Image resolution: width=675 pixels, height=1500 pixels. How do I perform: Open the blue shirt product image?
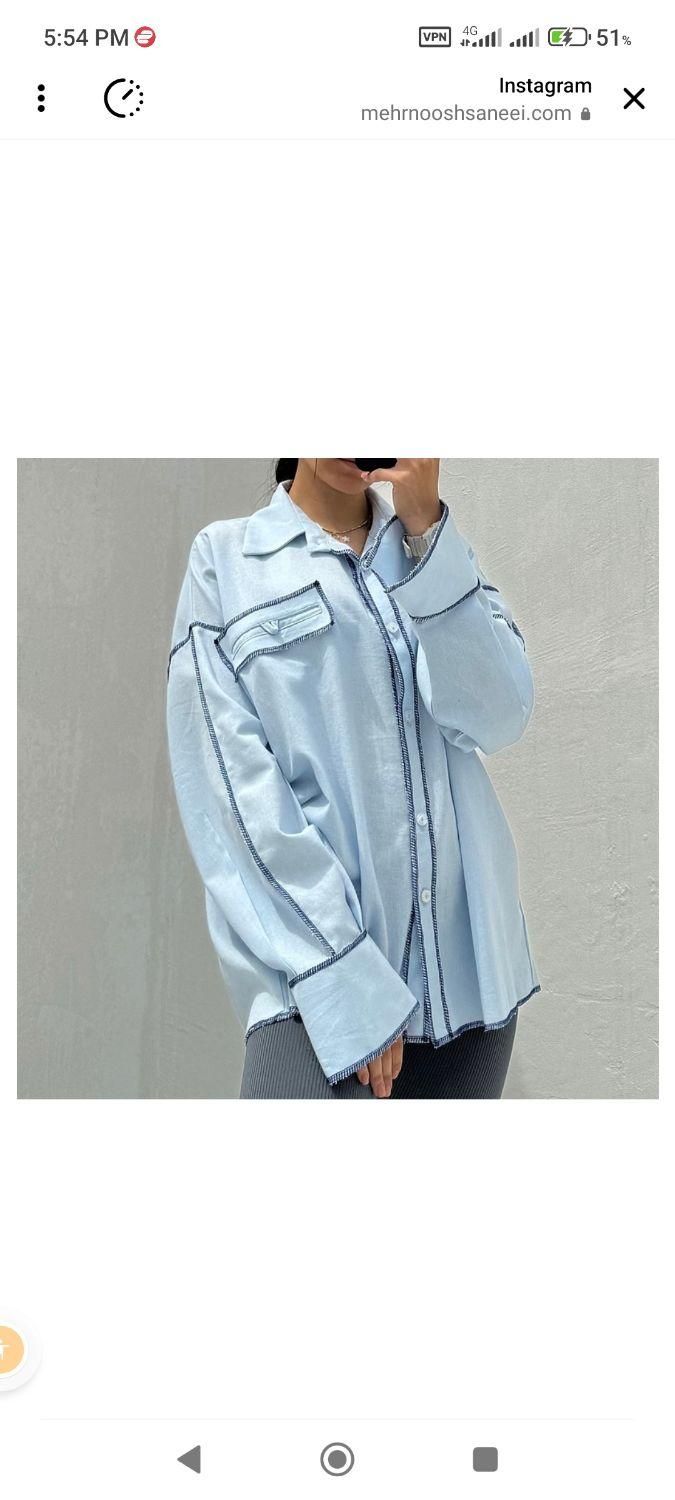pos(337,778)
